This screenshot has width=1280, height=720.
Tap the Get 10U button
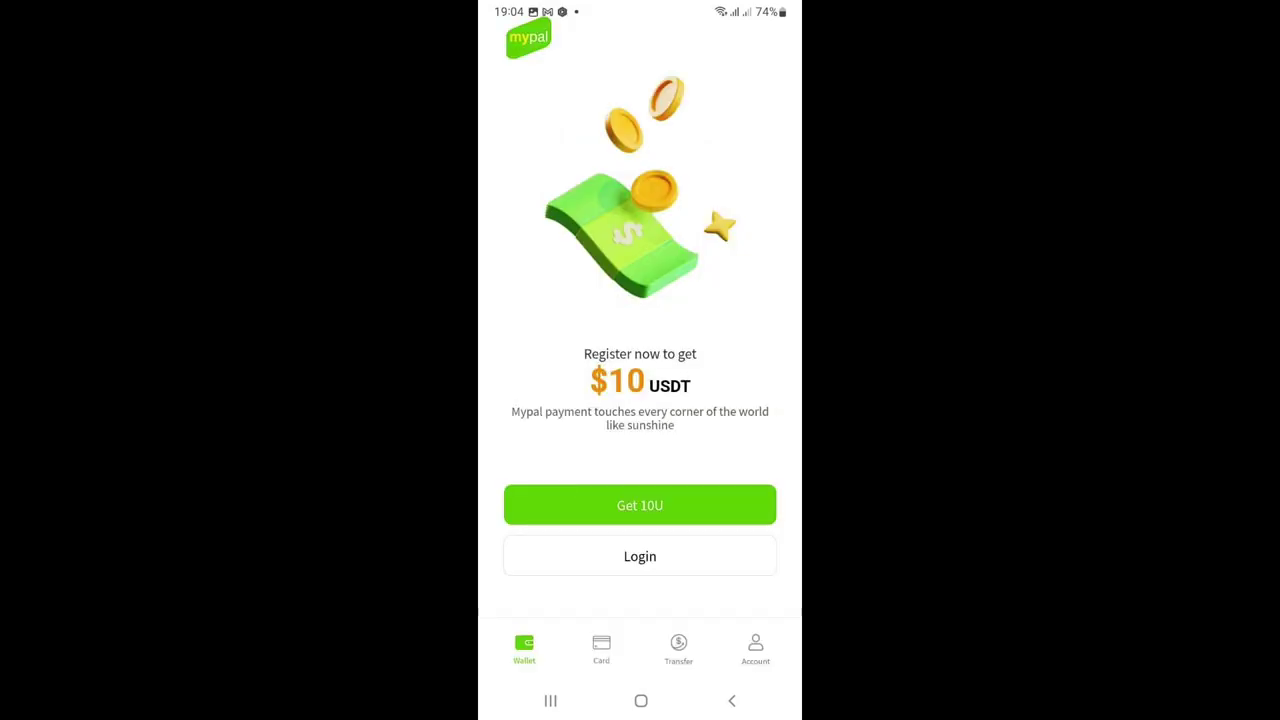coord(640,505)
